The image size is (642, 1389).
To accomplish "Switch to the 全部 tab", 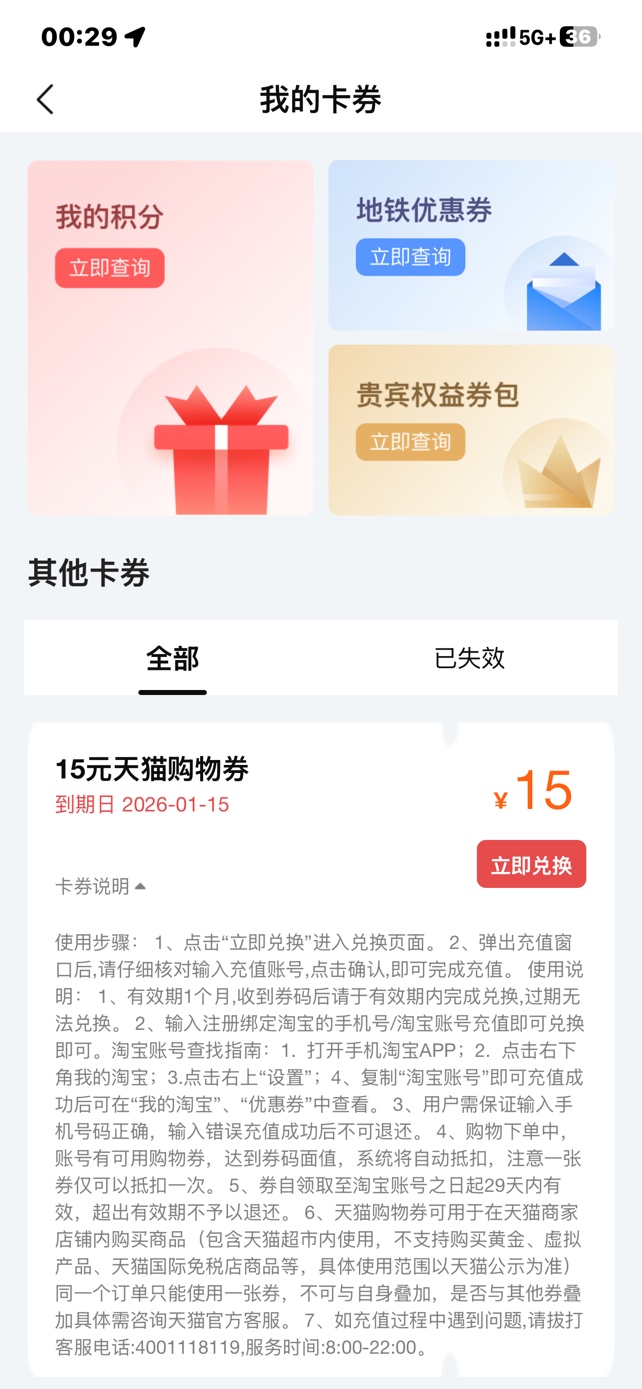I will 172,658.
